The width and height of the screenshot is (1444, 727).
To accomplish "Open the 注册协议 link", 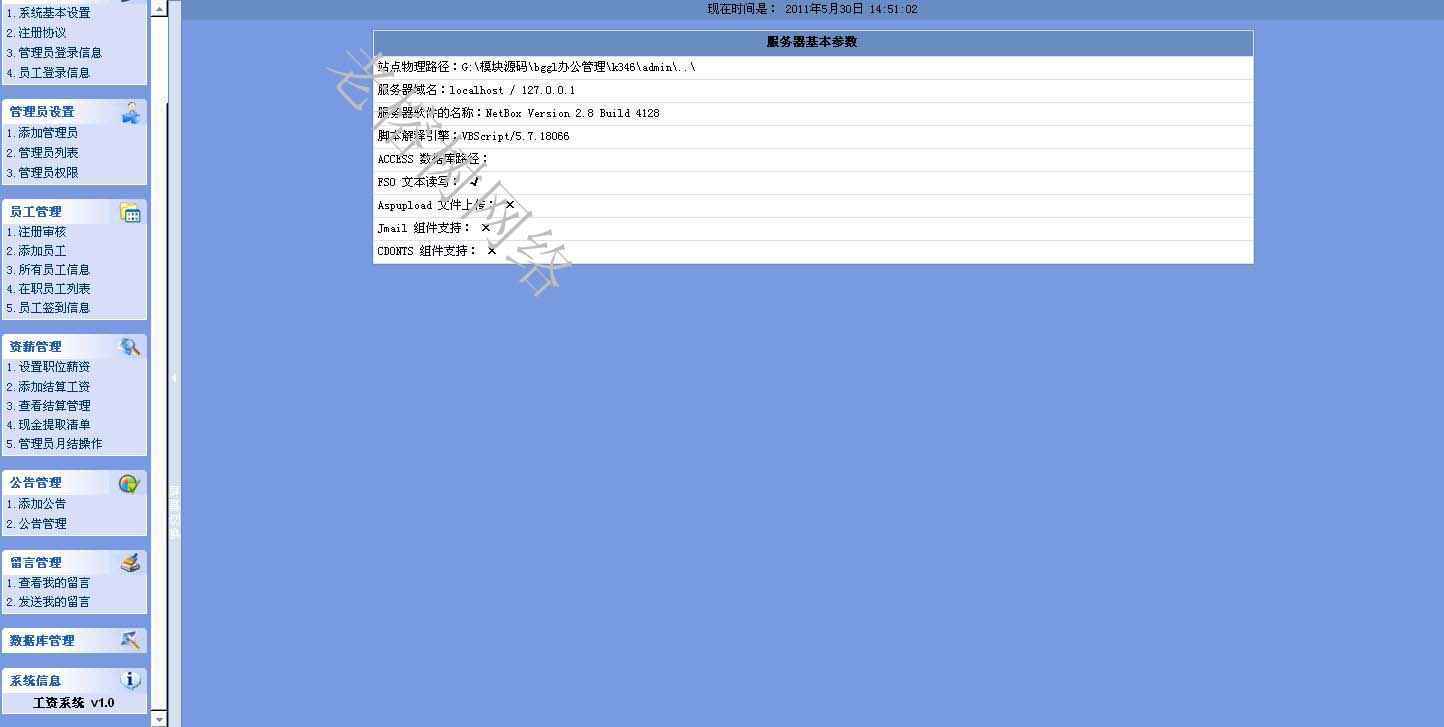I will click(x=42, y=33).
